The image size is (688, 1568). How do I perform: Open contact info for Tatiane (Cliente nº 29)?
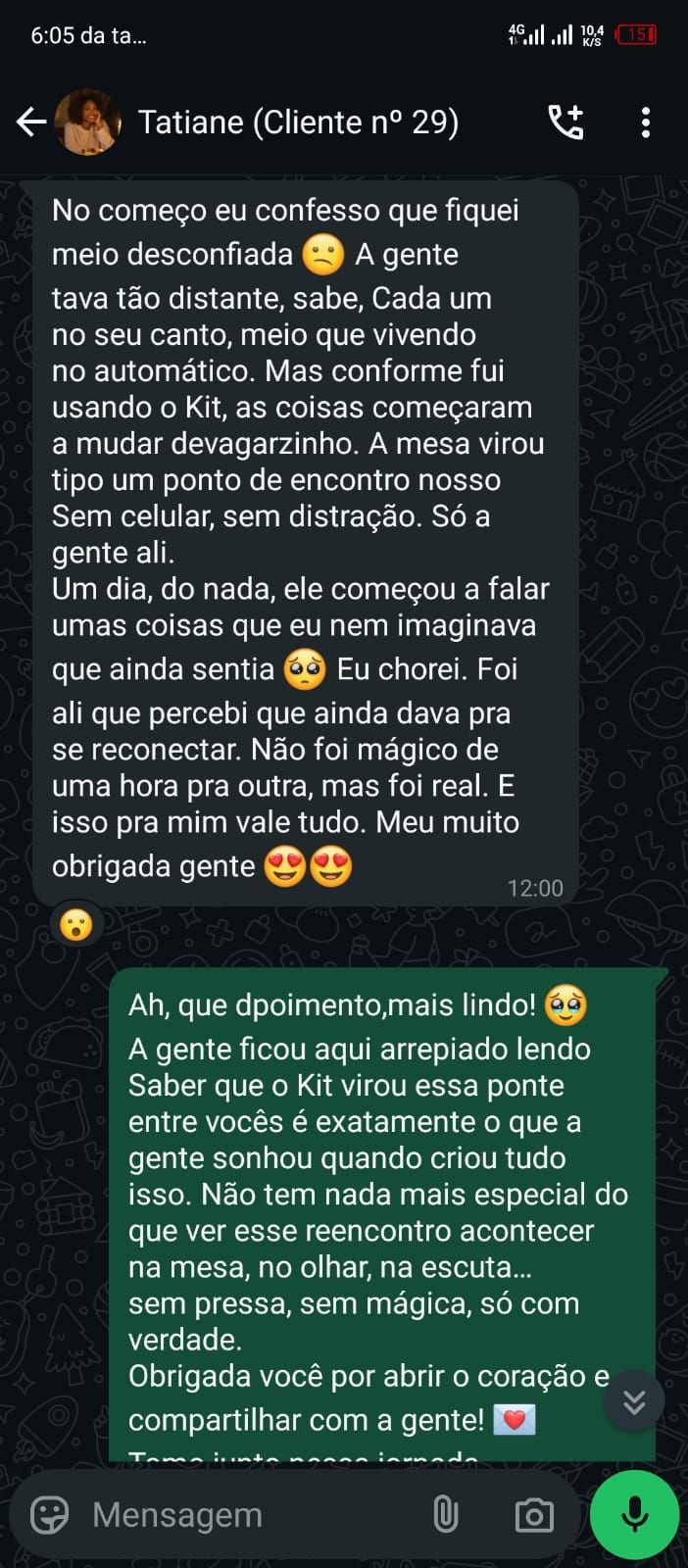pyautogui.click(x=298, y=122)
